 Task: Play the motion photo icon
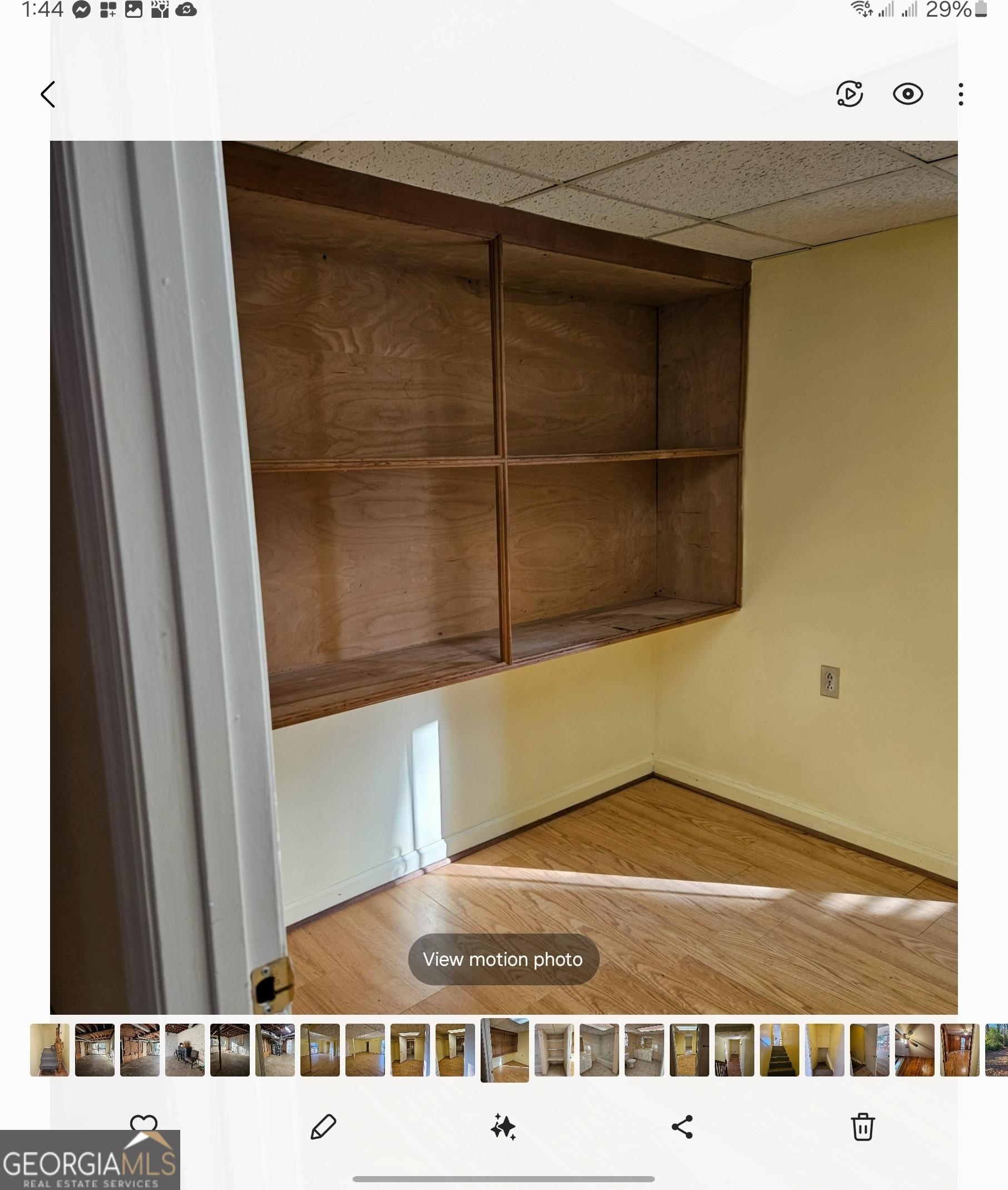coord(849,95)
